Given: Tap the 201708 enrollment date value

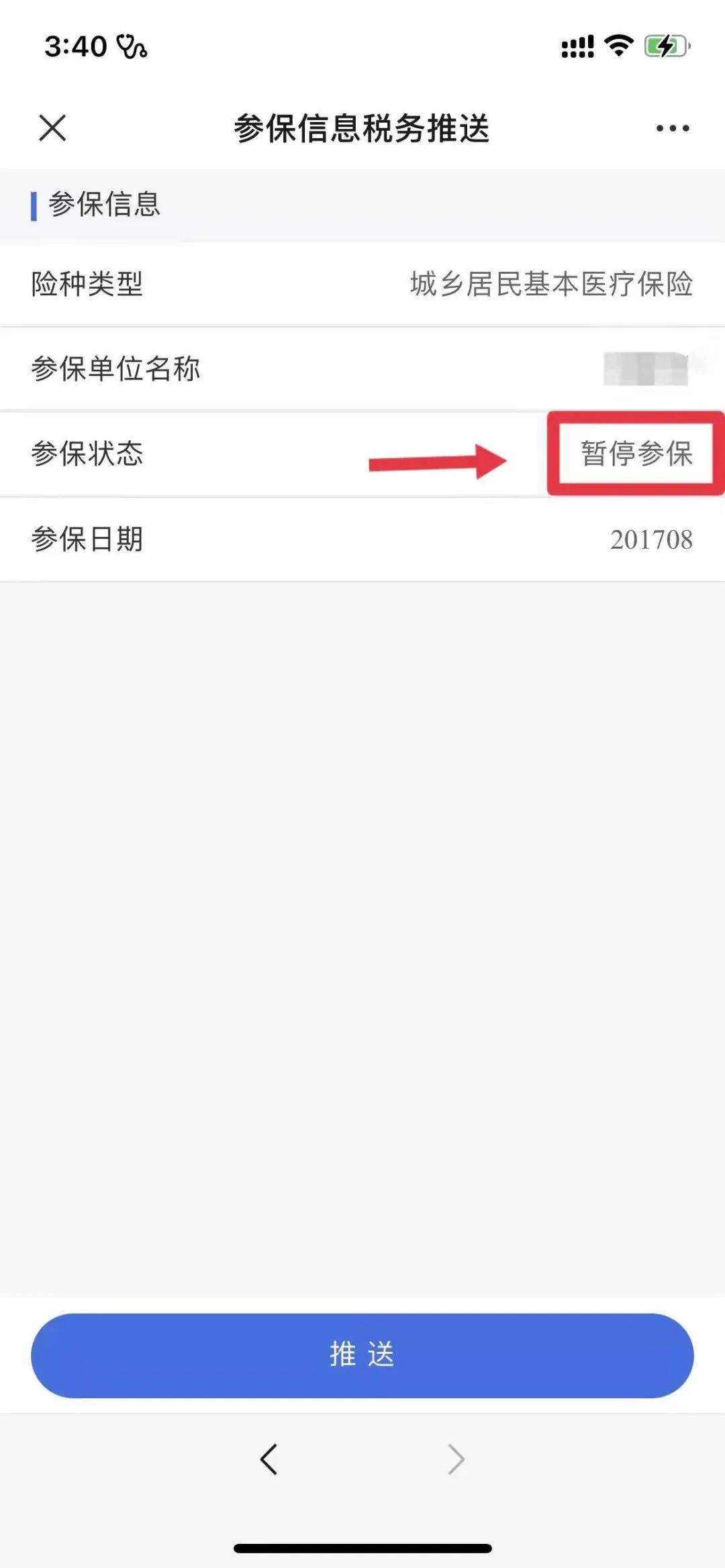Looking at the screenshot, I should (x=650, y=539).
